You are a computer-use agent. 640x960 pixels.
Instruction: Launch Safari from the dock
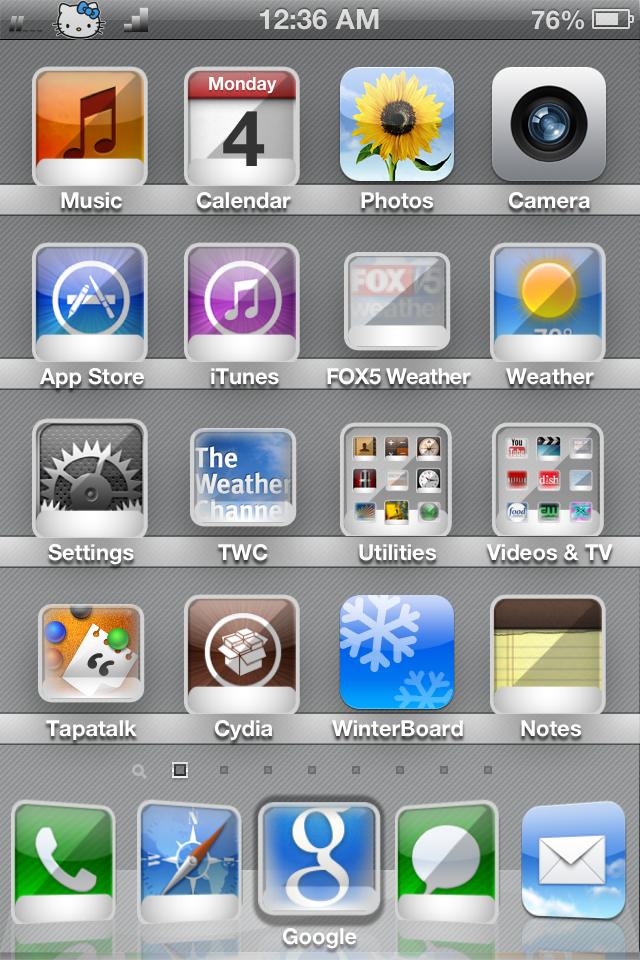coord(190,862)
